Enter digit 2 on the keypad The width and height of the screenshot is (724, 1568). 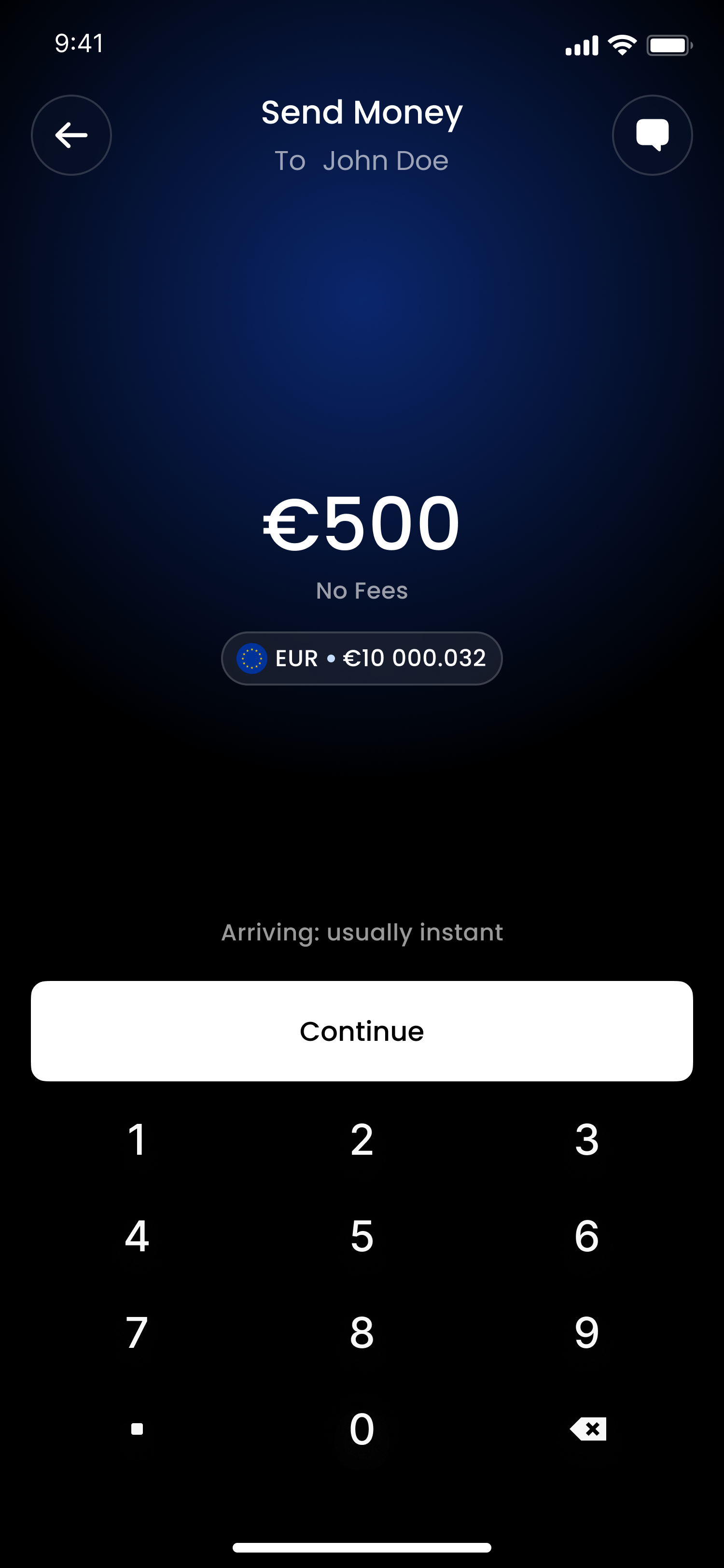pos(362,1139)
